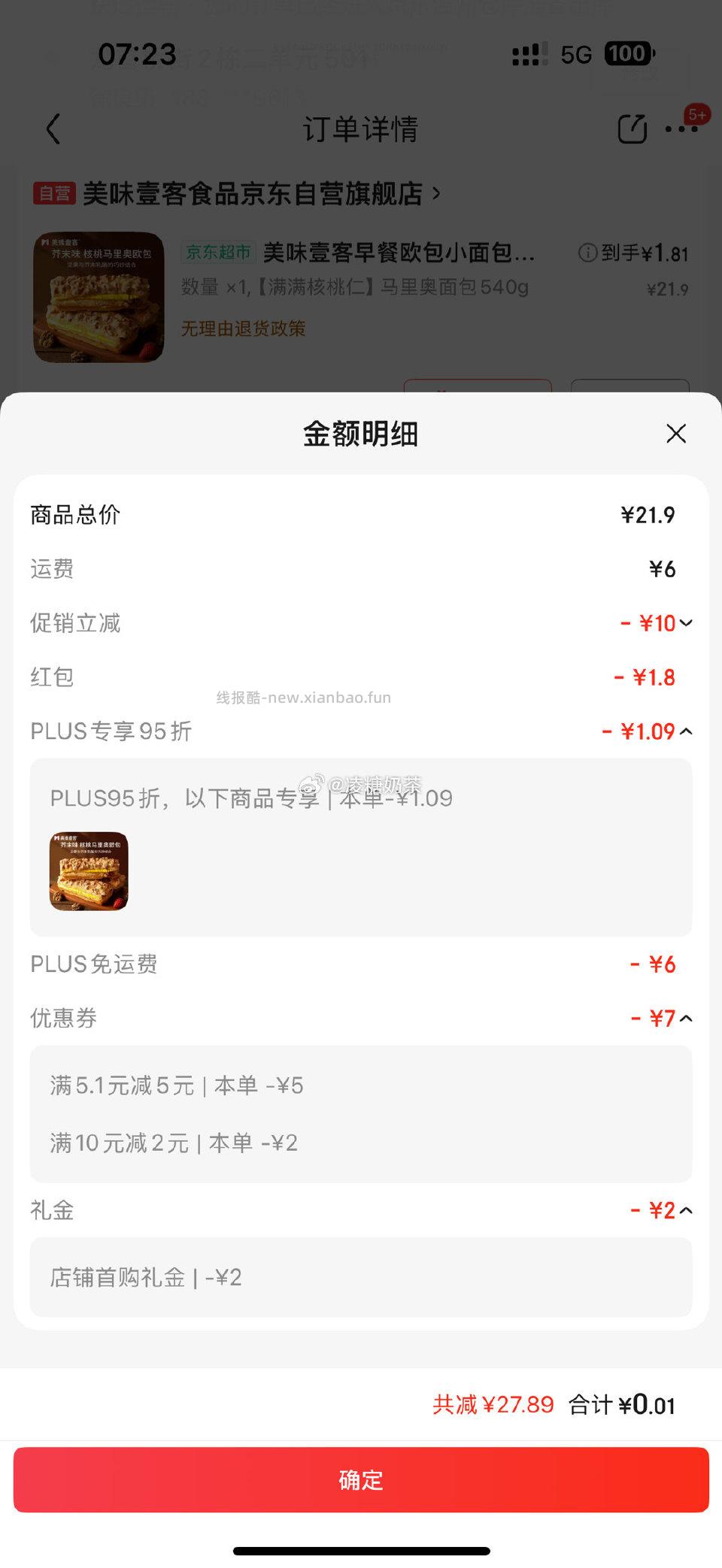Tap the back arrow on 订单详情 page
The width and height of the screenshot is (722, 1568).
(x=53, y=129)
